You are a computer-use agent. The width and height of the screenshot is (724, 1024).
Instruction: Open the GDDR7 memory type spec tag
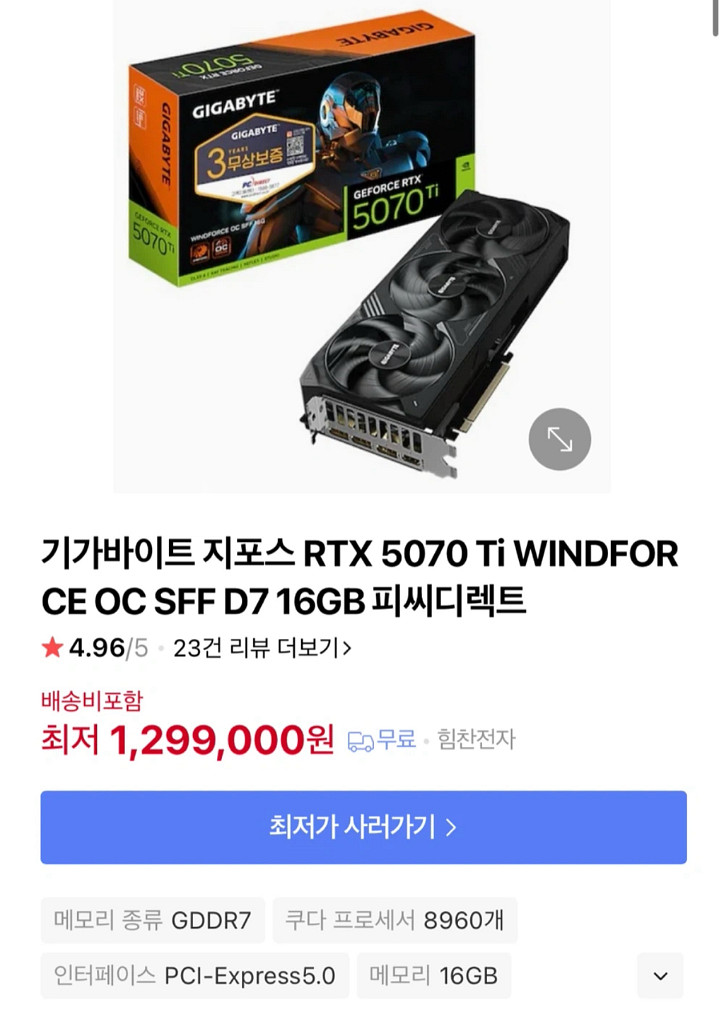(x=149, y=920)
